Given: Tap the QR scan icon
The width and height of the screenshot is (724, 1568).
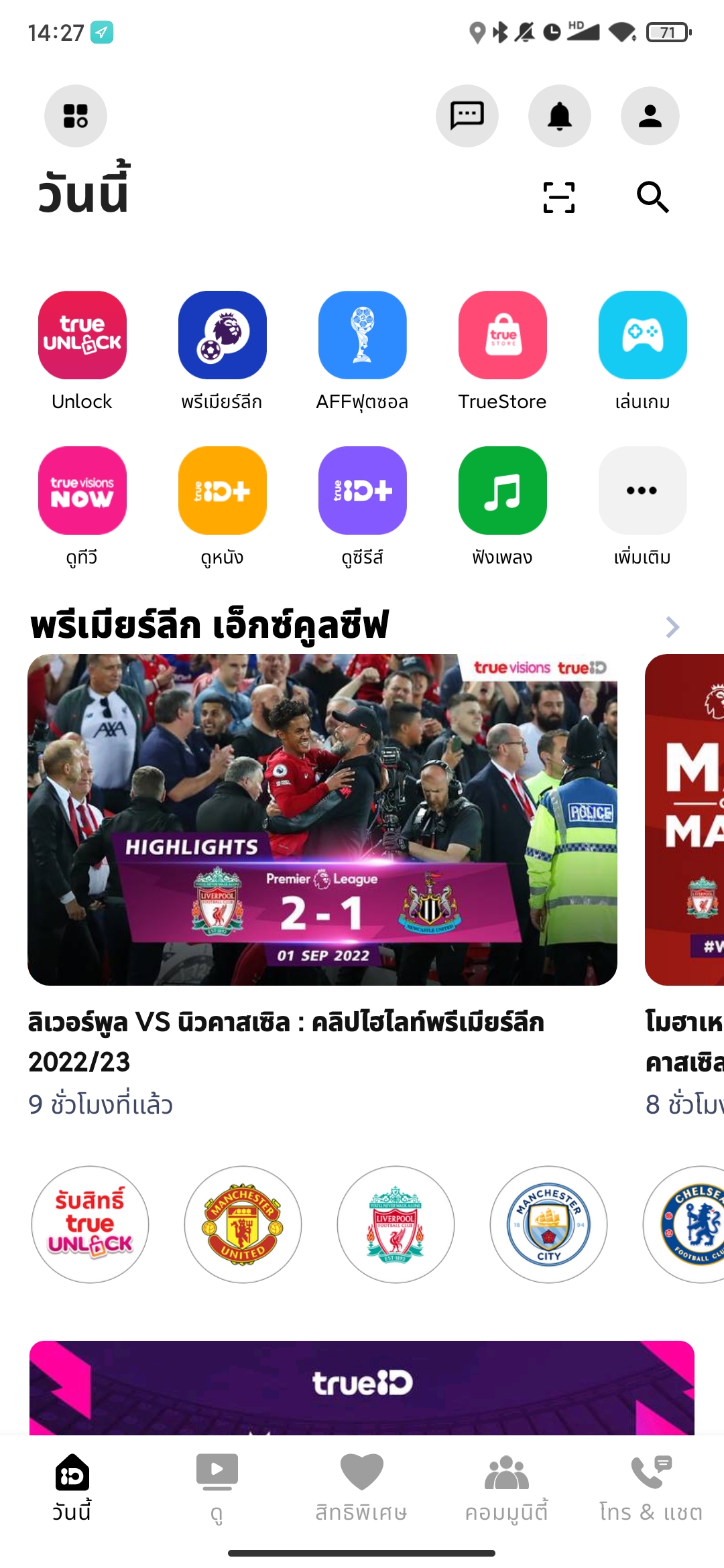Looking at the screenshot, I should coord(558,198).
